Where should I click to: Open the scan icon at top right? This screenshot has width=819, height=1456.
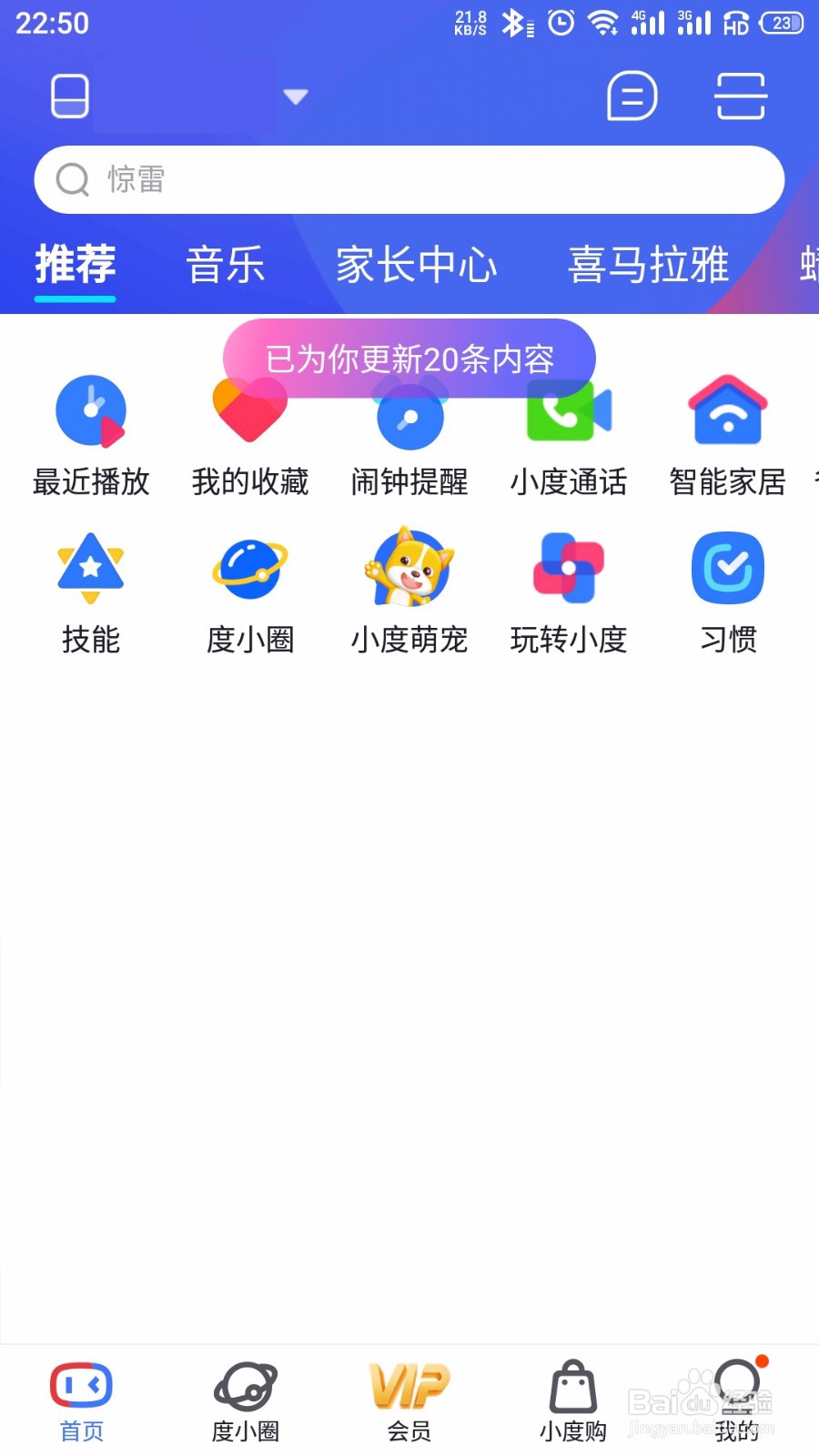[x=741, y=96]
